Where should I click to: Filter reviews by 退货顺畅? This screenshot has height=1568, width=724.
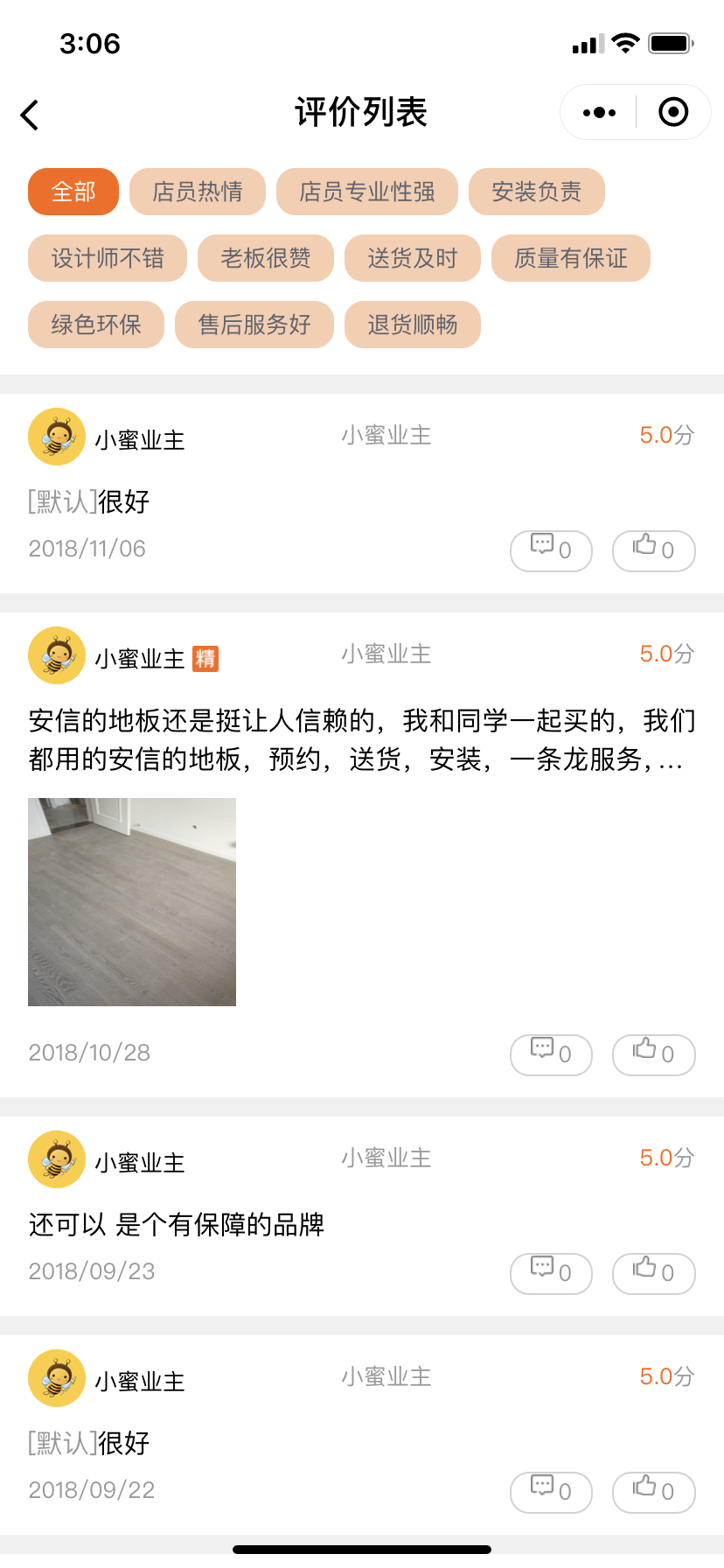tap(413, 325)
